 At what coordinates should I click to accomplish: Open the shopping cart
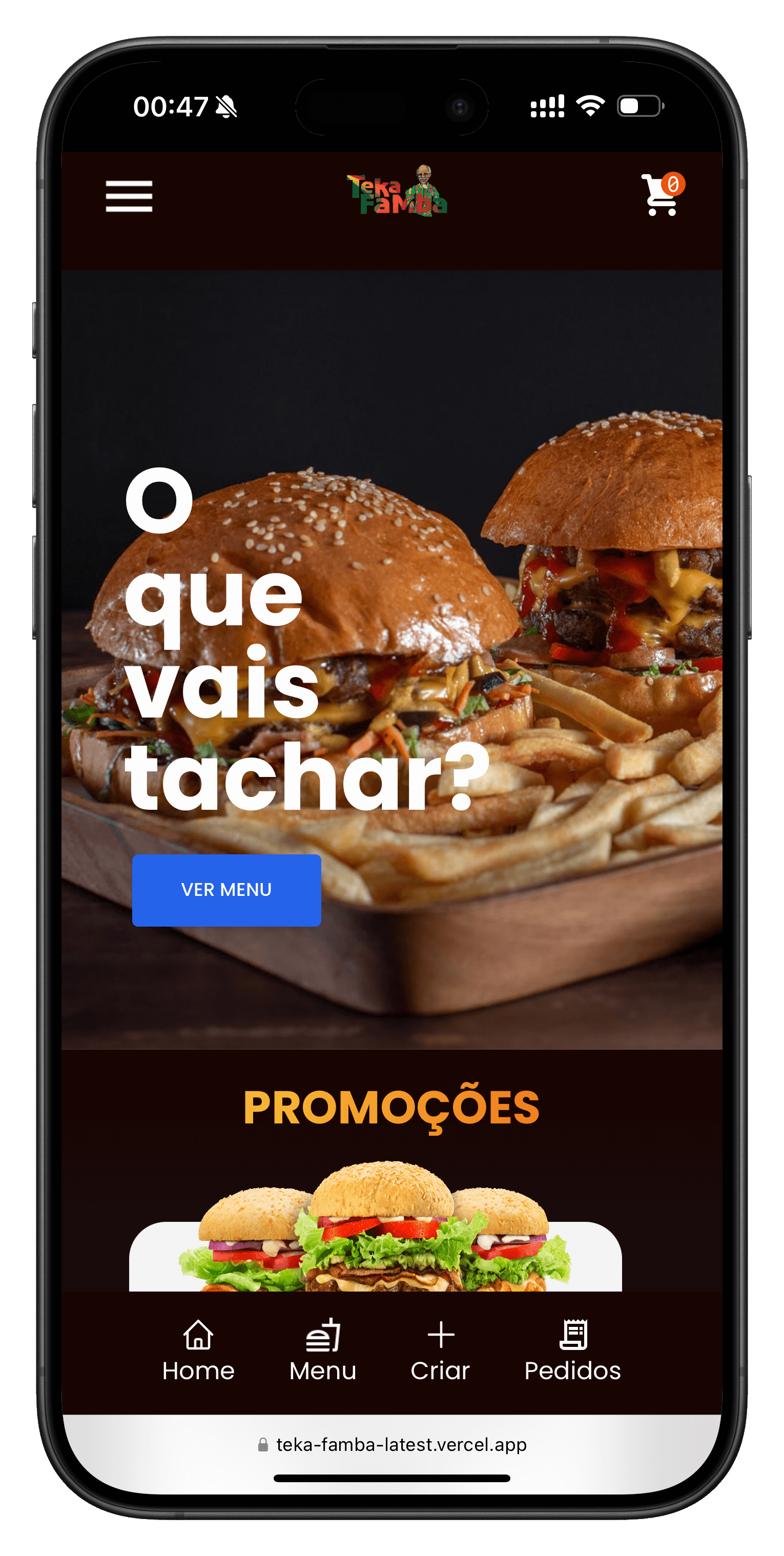coord(663,194)
